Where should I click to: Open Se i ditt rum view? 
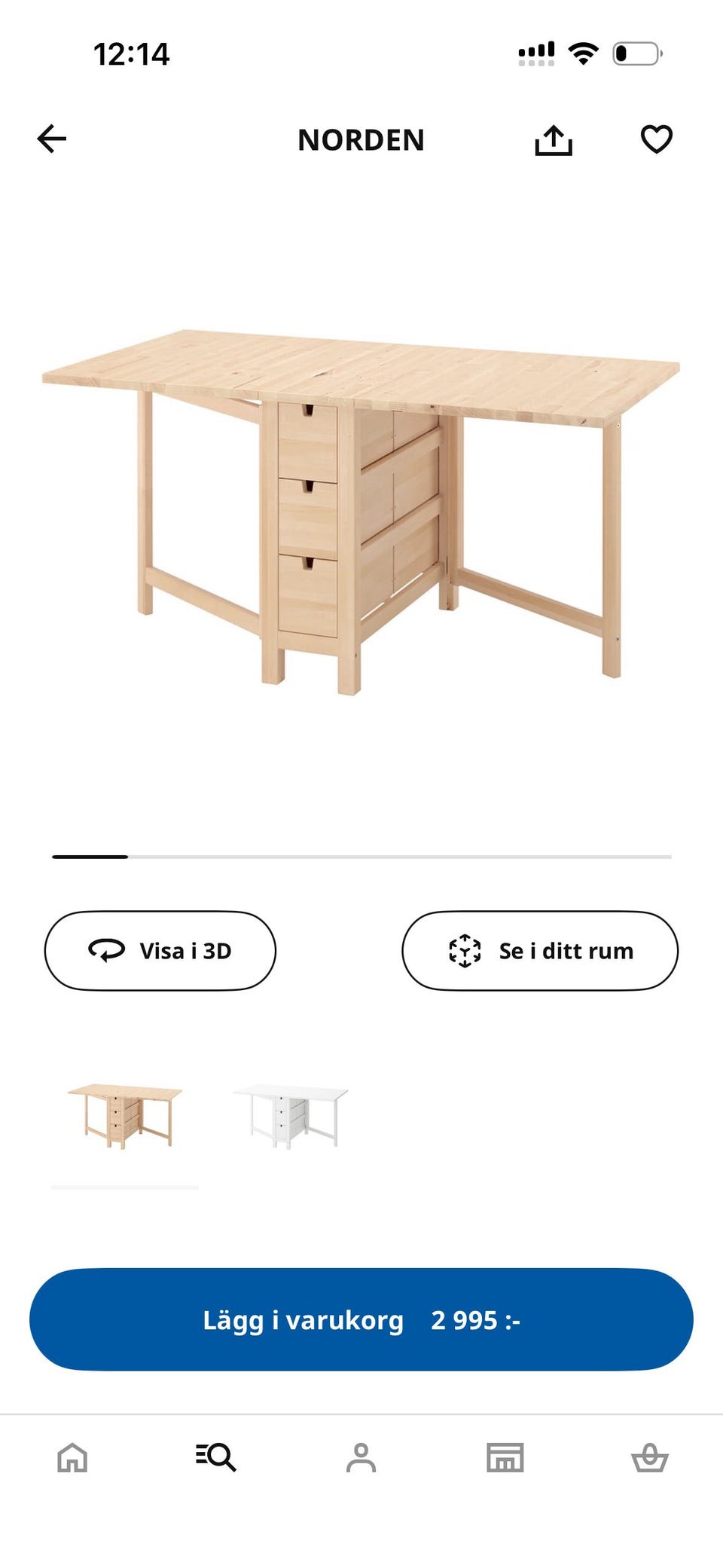coord(541,950)
